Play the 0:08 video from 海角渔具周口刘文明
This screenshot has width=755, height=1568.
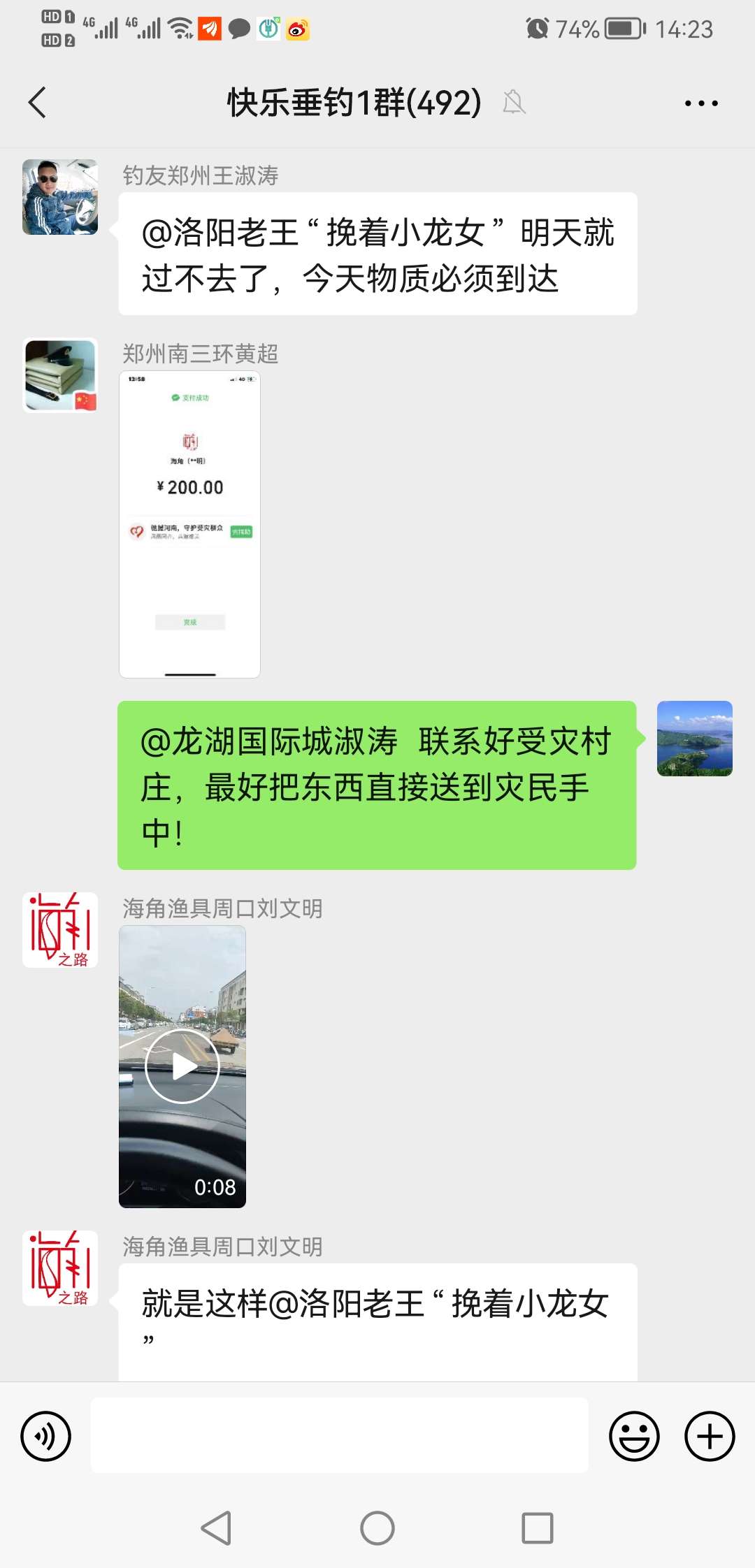pos(182,1066)
